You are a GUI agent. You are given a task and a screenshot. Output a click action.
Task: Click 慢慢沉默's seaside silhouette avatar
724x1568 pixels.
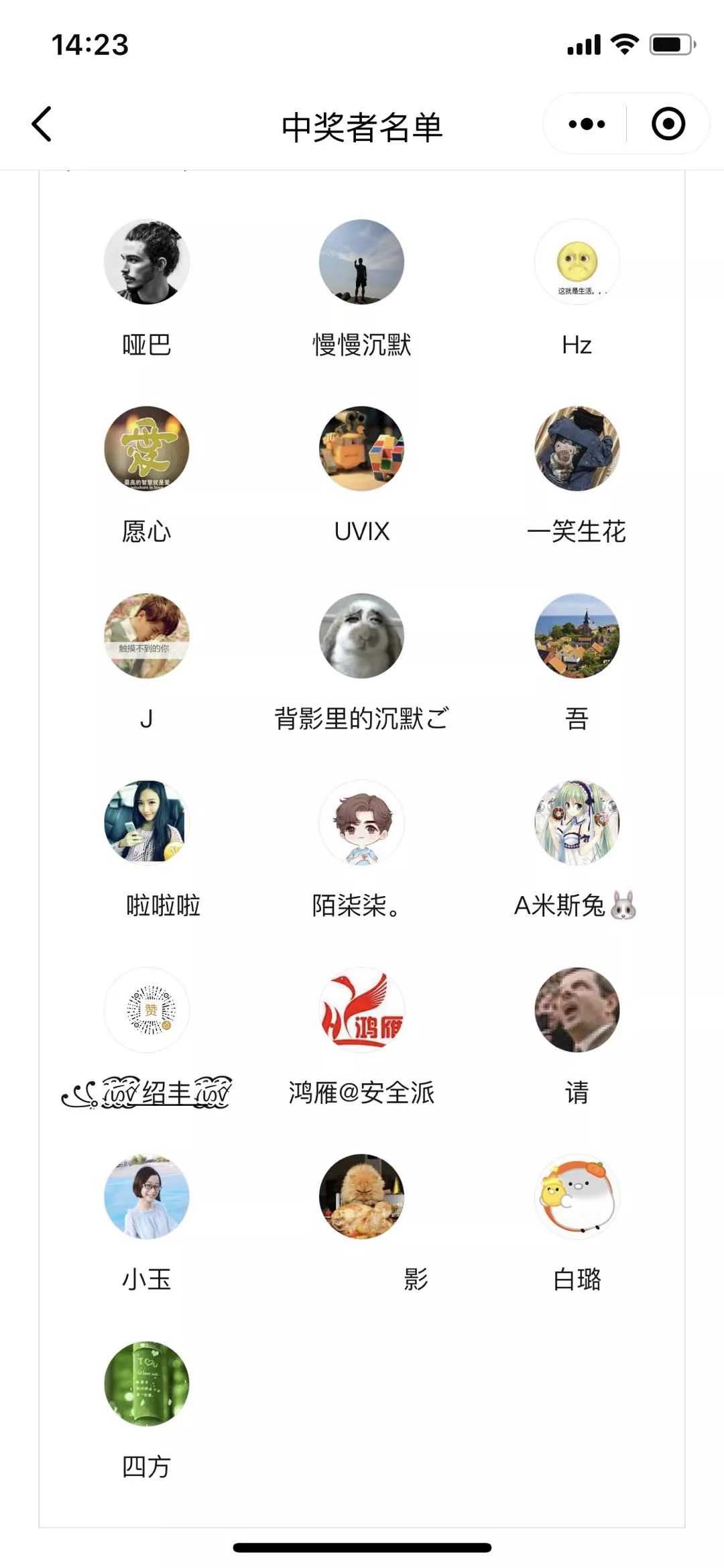(361, 263)
